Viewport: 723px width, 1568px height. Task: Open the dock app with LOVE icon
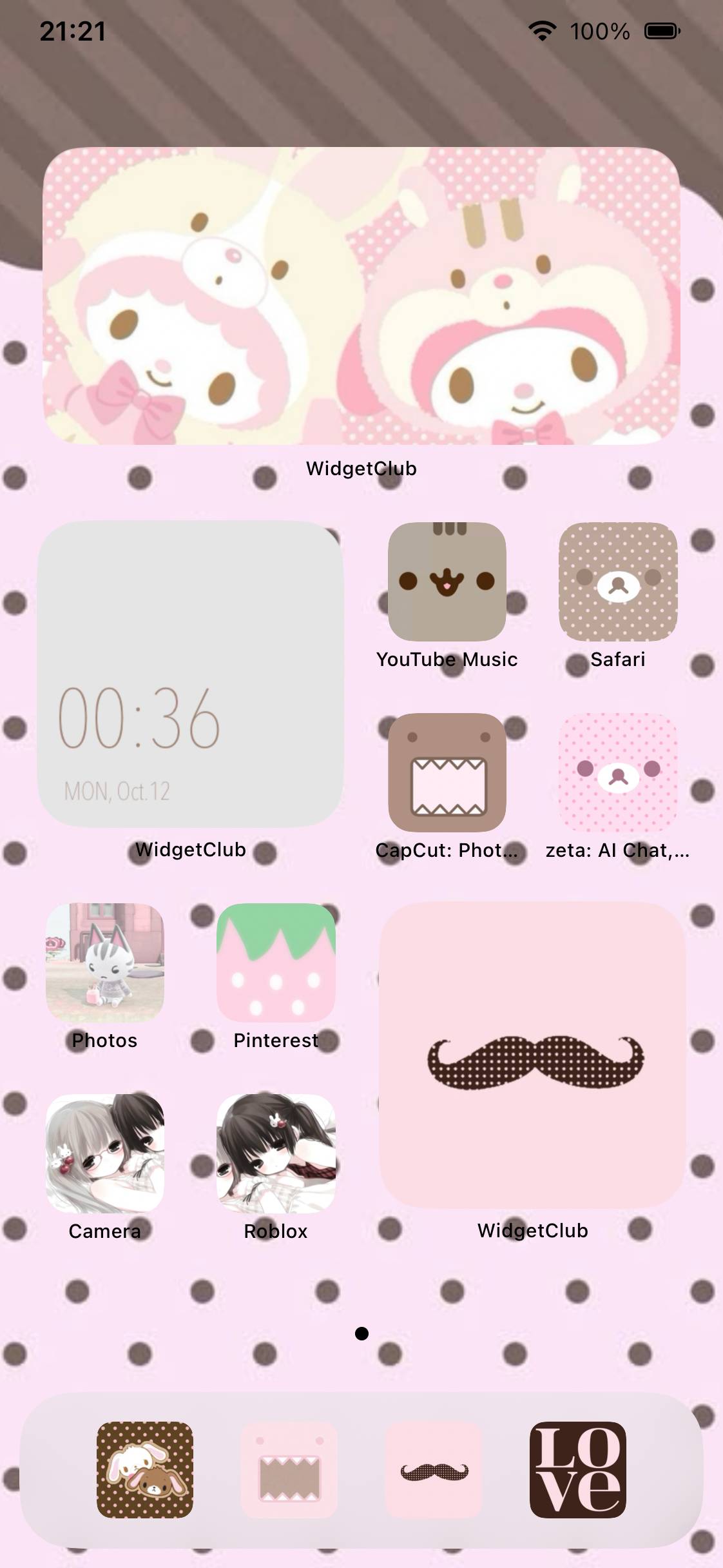tap(578, 1470)
